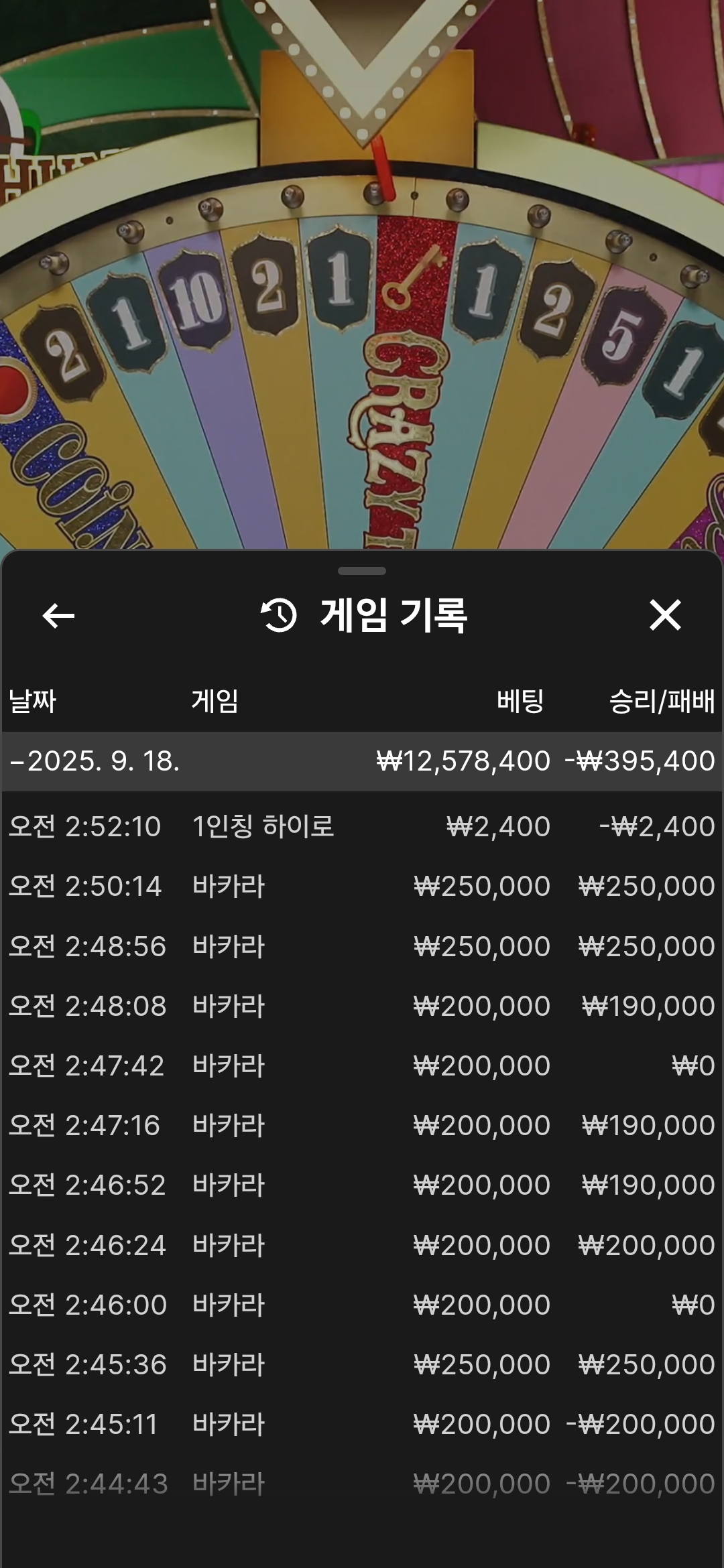
Task: Open the 1인칭 하이로 record at 오전 2:52:10
Action: [362, 826]
